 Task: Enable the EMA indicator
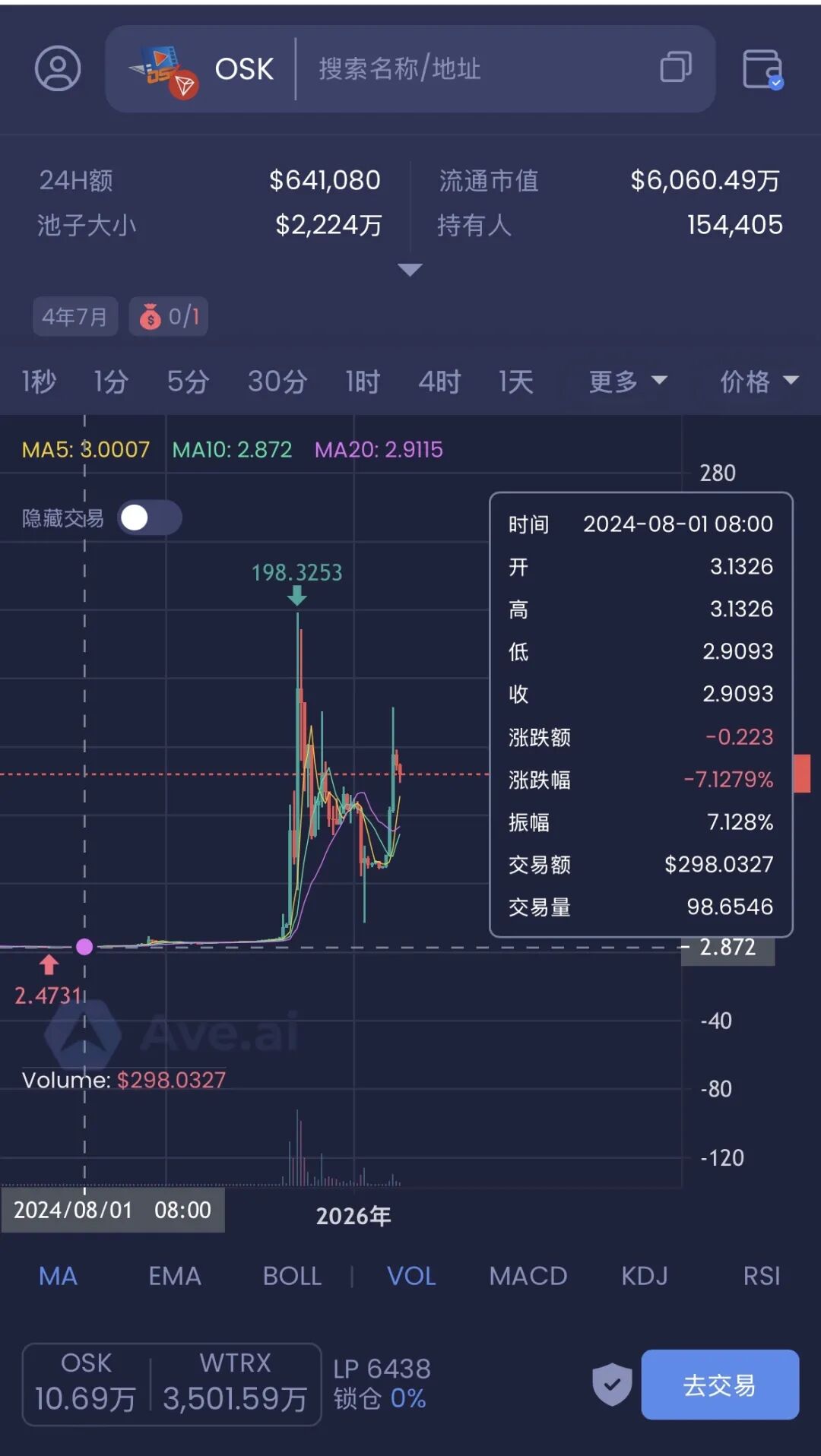coord(175,1276)
